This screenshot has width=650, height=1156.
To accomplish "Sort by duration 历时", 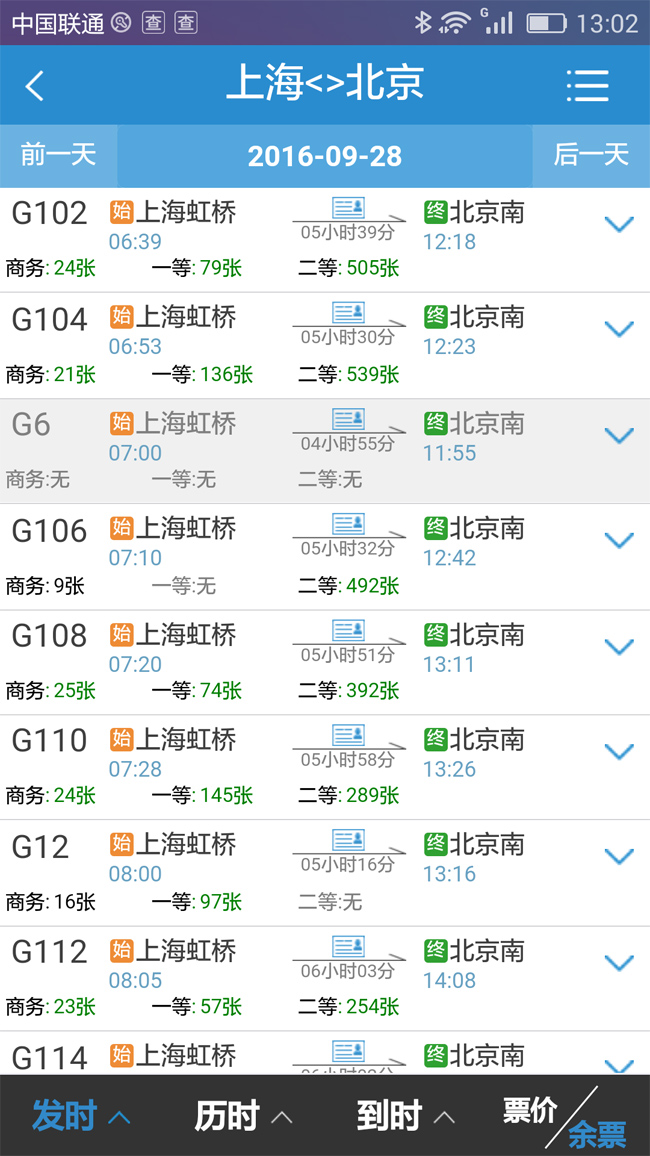I will click(x=243, y=1116).
